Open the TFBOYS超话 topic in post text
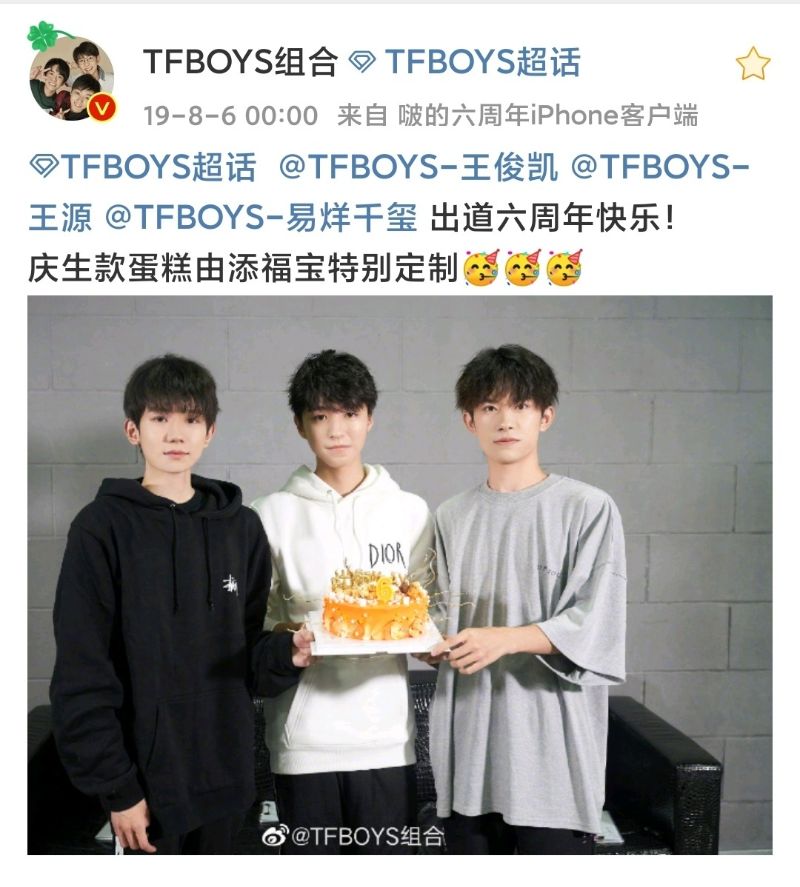Image resolution: width=800 pixels, height=887 pixels. tap(143, 167)
